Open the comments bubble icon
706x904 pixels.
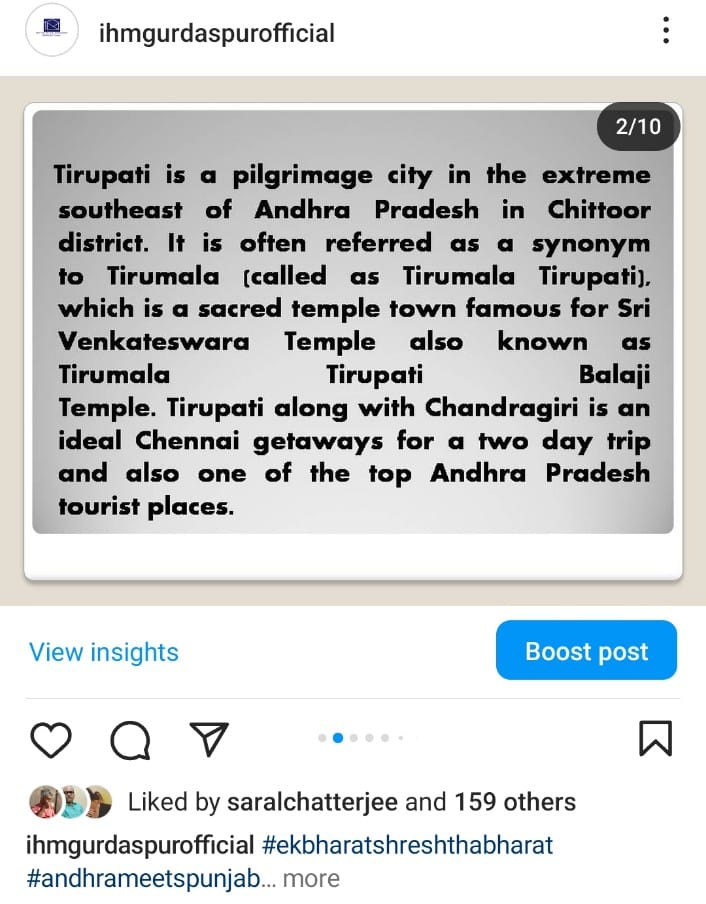[x=130, y=740]
